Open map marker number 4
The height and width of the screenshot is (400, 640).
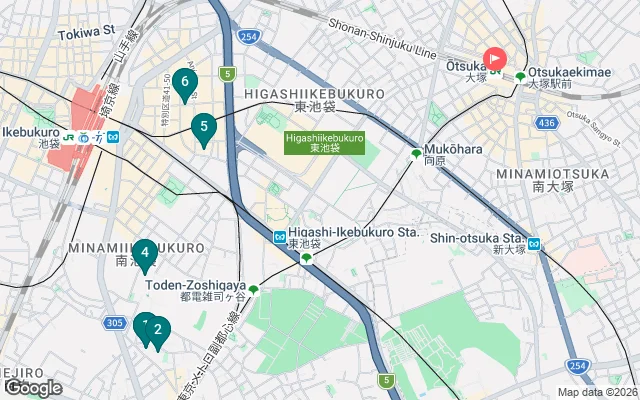(145, 253)
